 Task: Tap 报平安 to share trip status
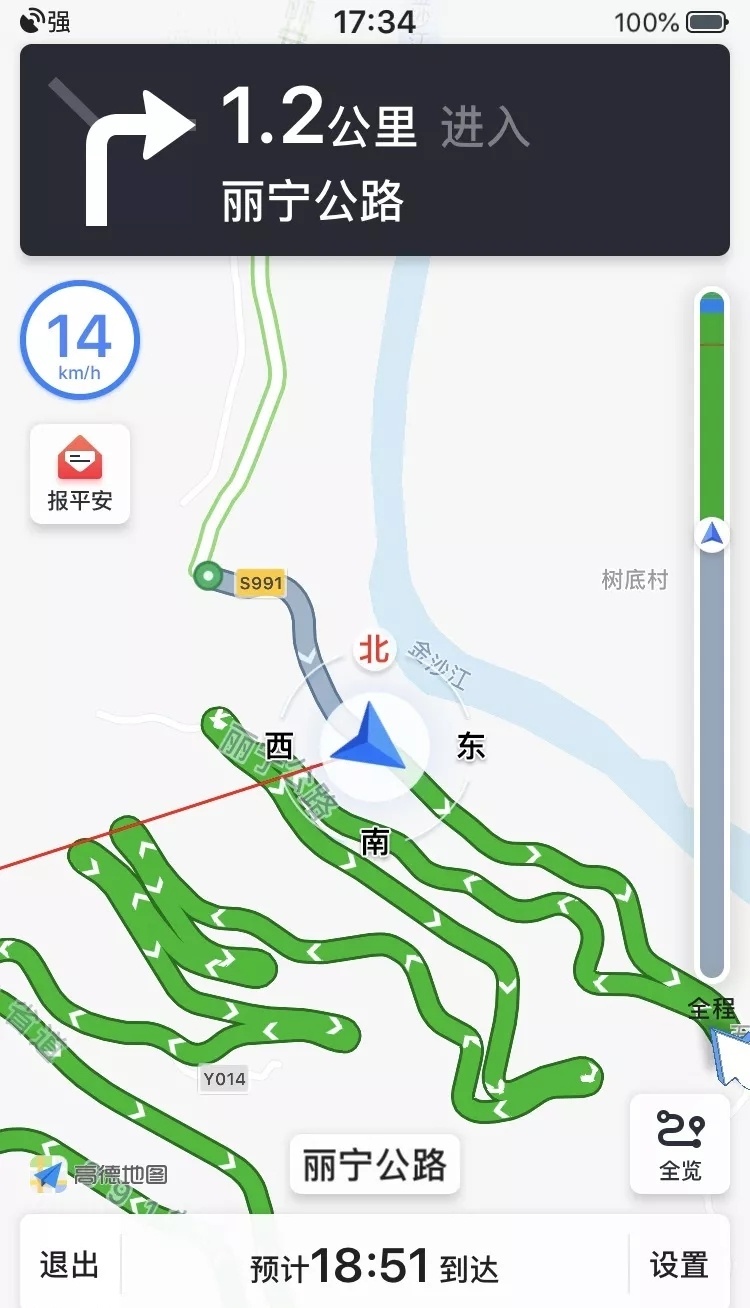point(80,474)
